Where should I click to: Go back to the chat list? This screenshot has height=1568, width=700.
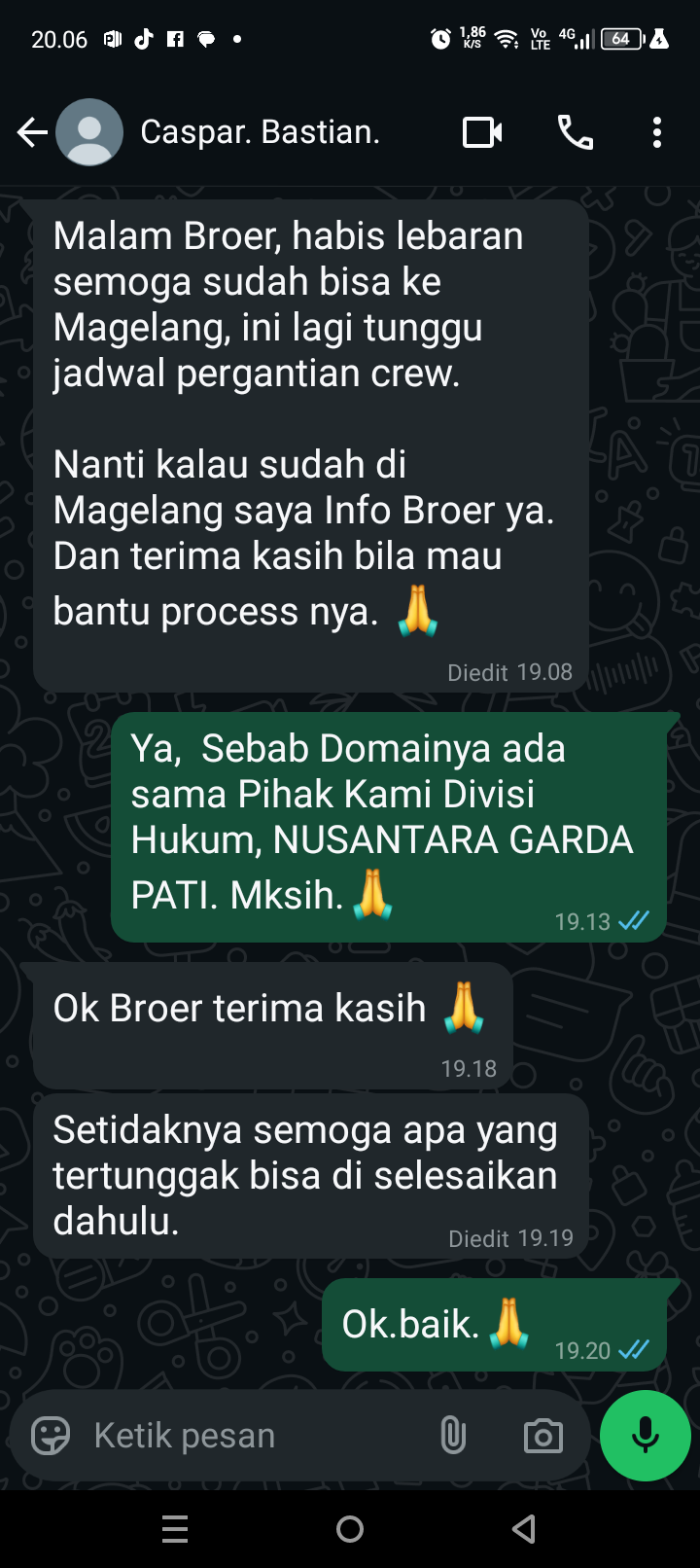click(x=31, y=132)
